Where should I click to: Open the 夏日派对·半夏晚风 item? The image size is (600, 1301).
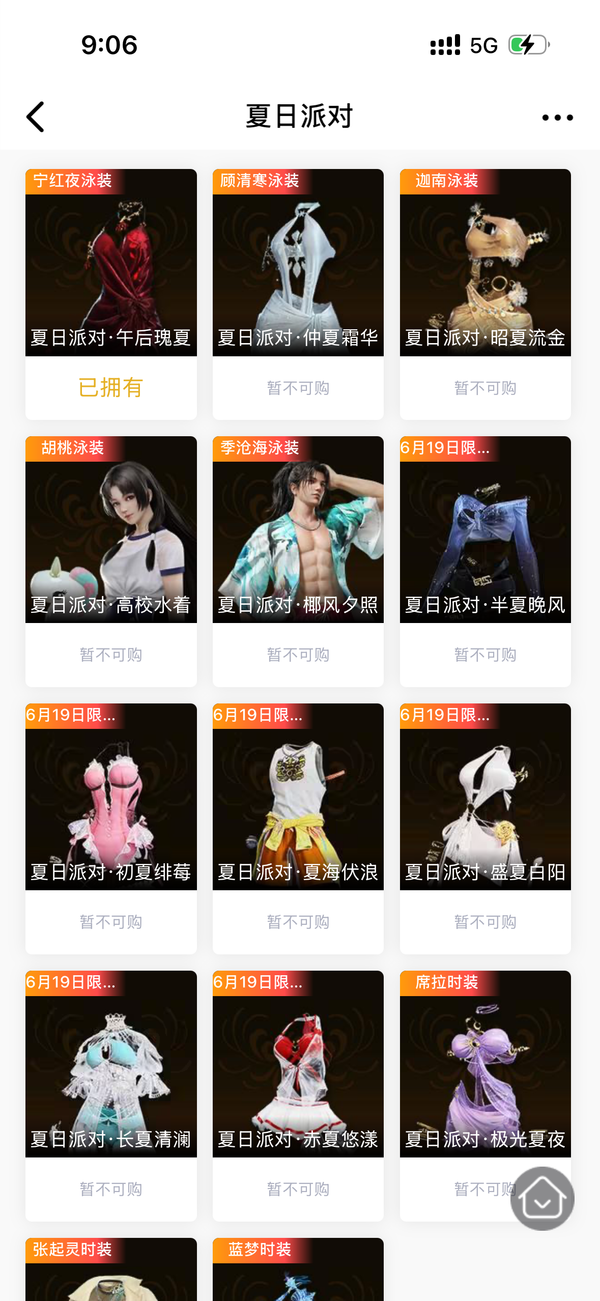coord(485,529)
